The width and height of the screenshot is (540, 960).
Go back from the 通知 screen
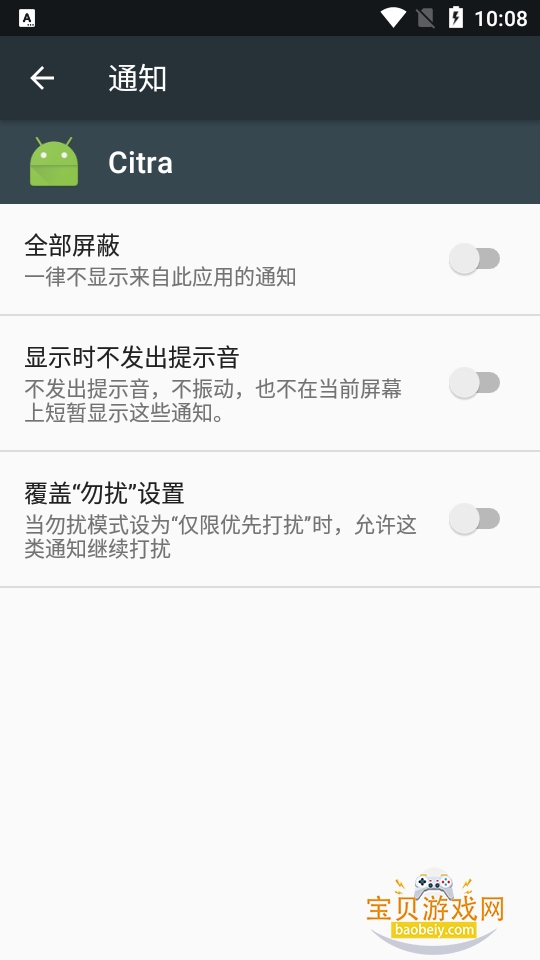pos(42,78)
